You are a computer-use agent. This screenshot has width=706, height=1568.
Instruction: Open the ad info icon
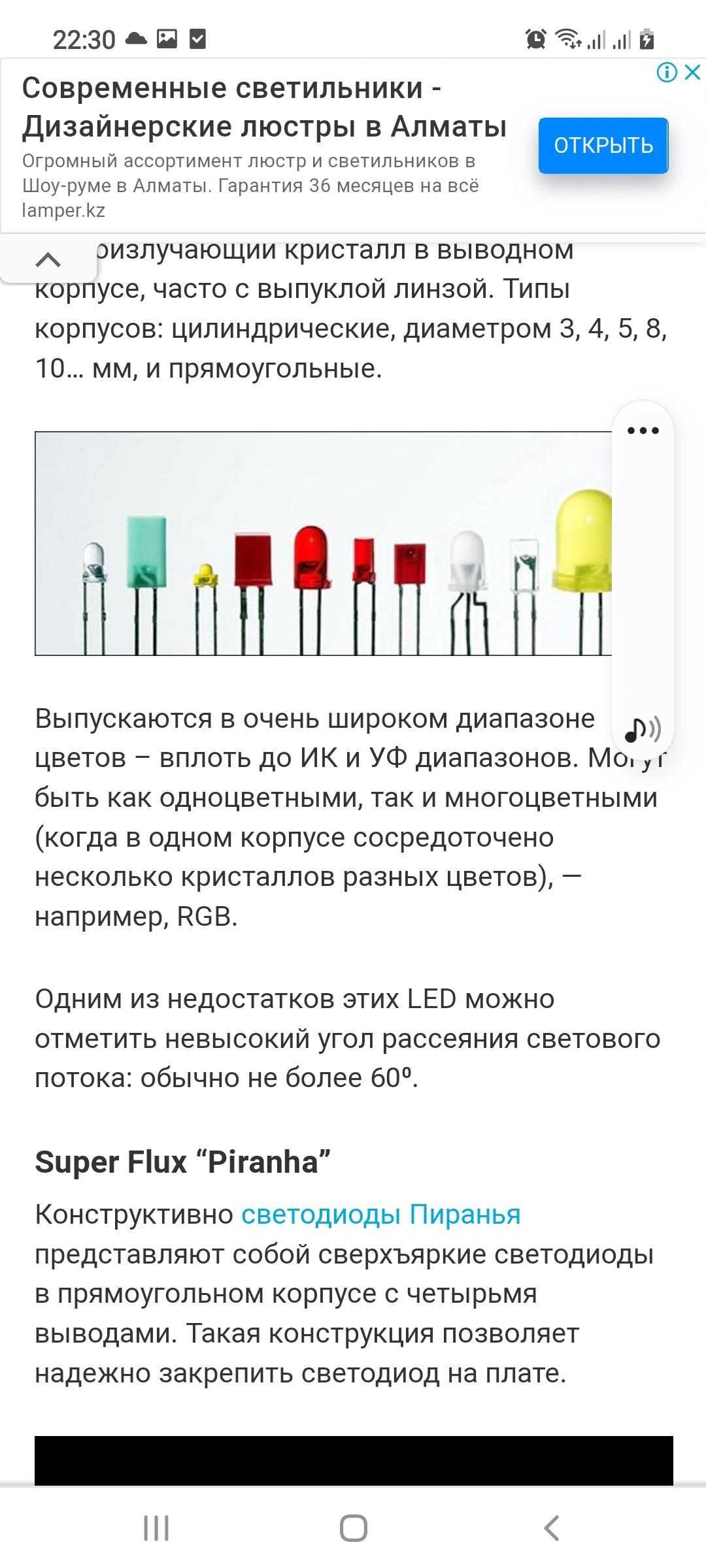point(666,71)
